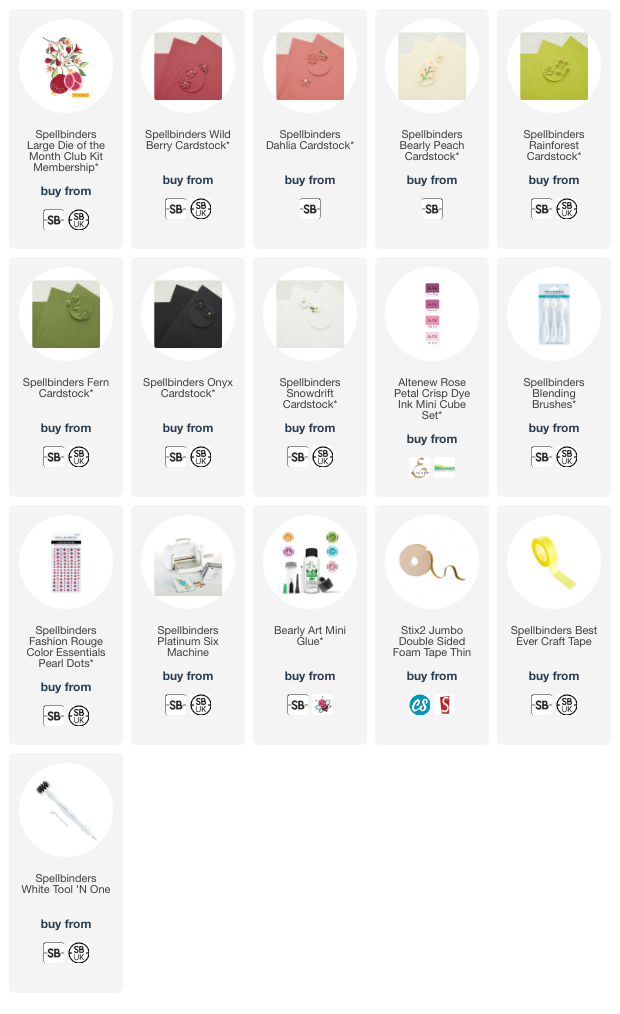Screen dimensions: 620x1014
Task: Tap SB store icon under Best Ever Craft Tape
Action: tap(542, 705)
